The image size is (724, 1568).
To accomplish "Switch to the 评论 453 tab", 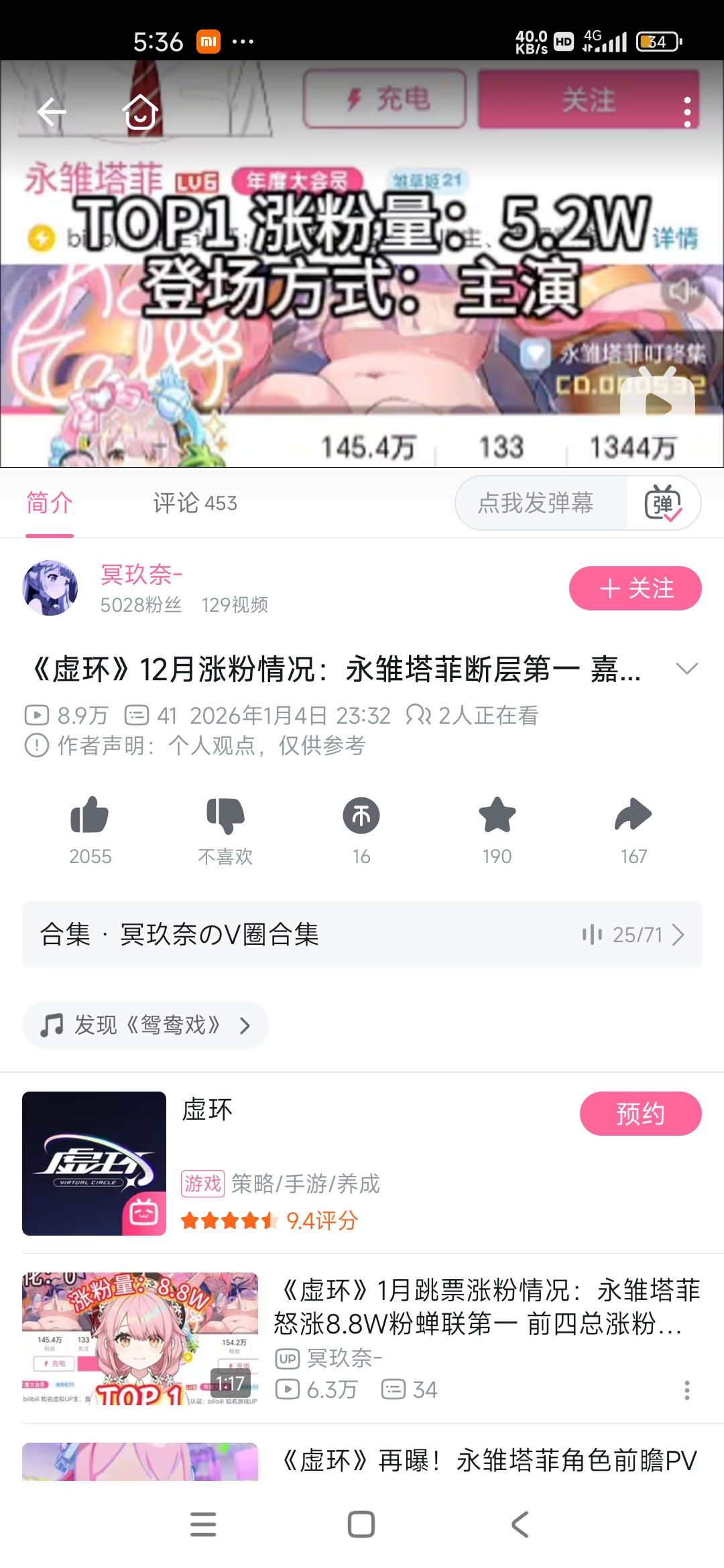I will (194, 503).
